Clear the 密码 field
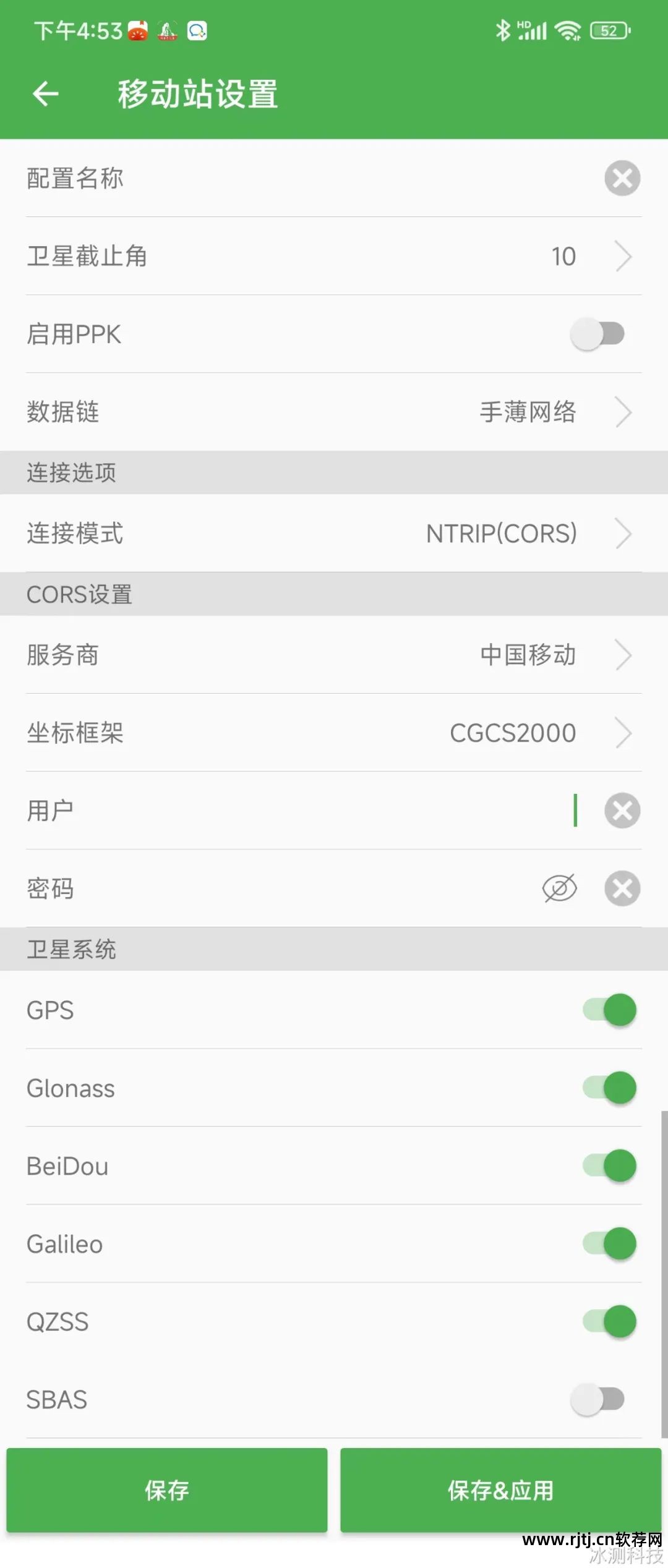The height and width of the screenshot is (1568, 668). [x=622, y=888]
